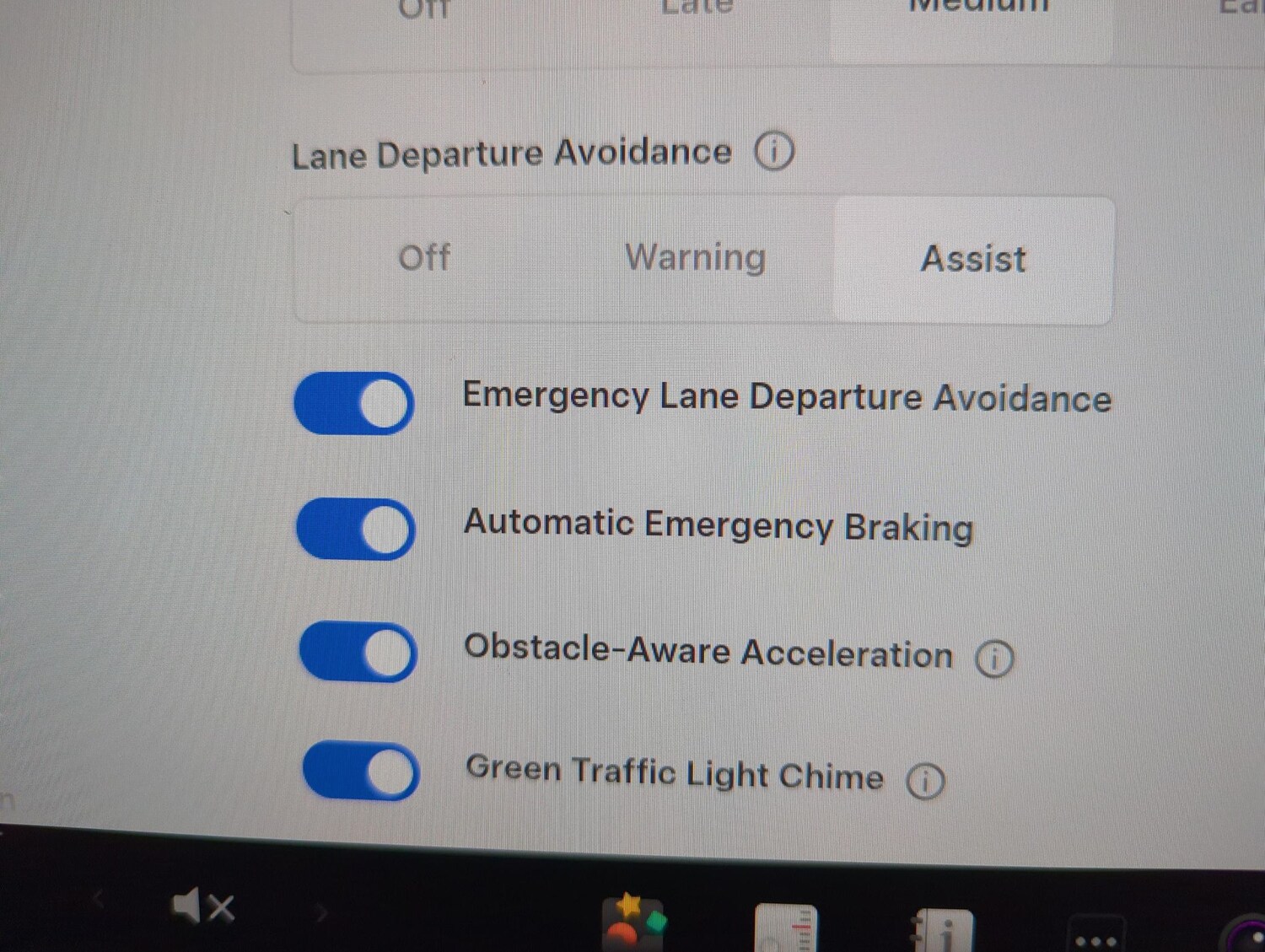Select the Warning option
Image resolution: width=1265 pixels, height=952 pixels.
click(x=695, y=258)
